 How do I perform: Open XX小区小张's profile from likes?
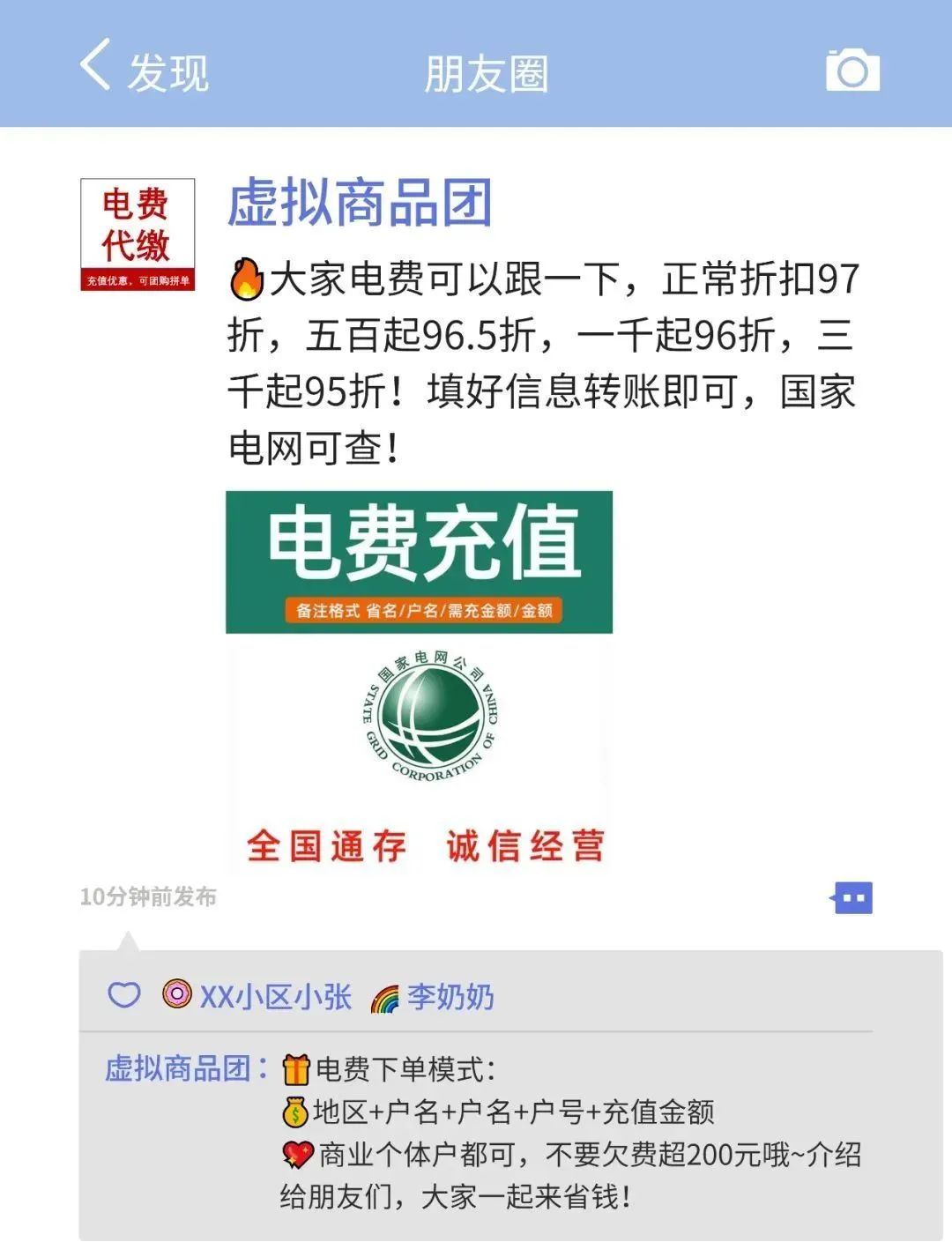275,997
